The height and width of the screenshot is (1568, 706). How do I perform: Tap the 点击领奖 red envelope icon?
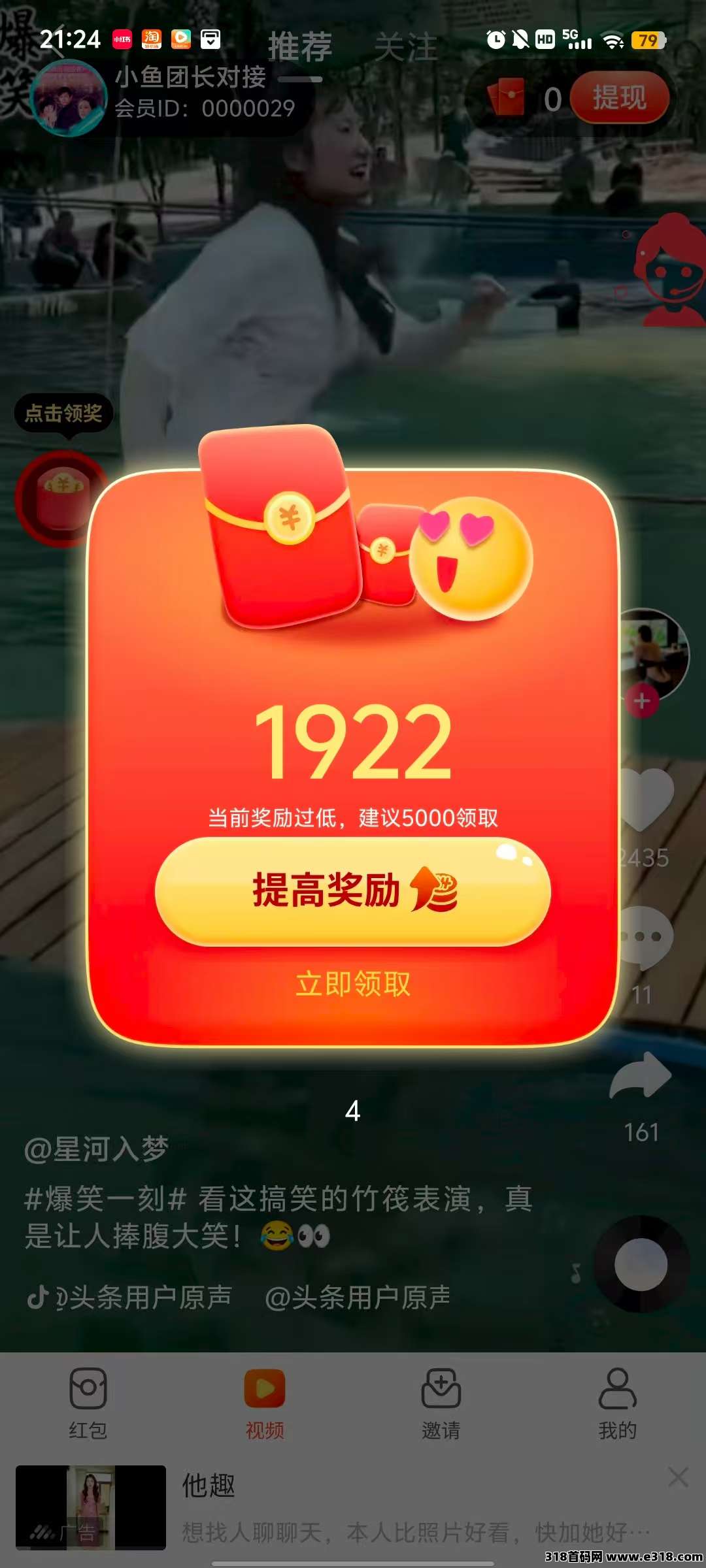point(62,498)
